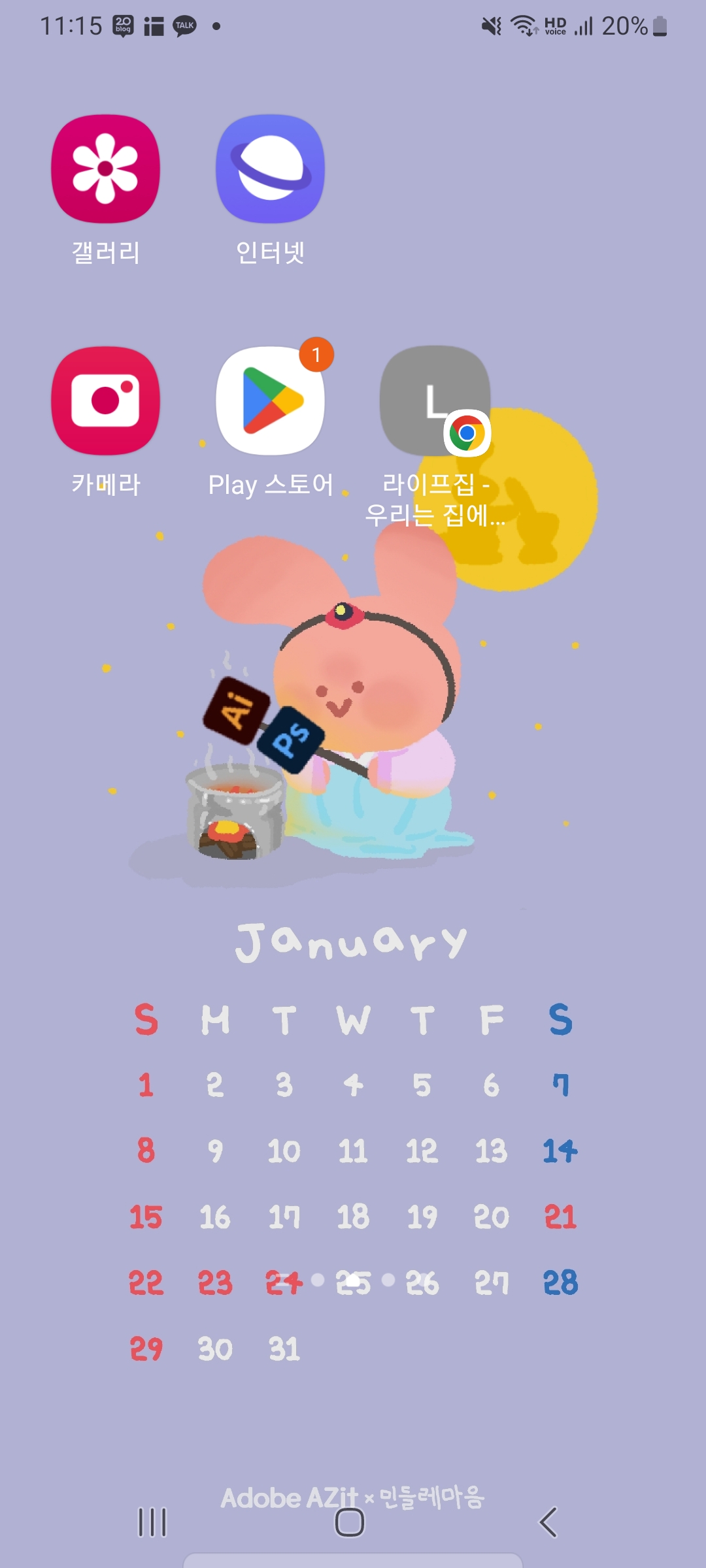Open the 라이프집 Chrome shortcut

click(435, 400)
